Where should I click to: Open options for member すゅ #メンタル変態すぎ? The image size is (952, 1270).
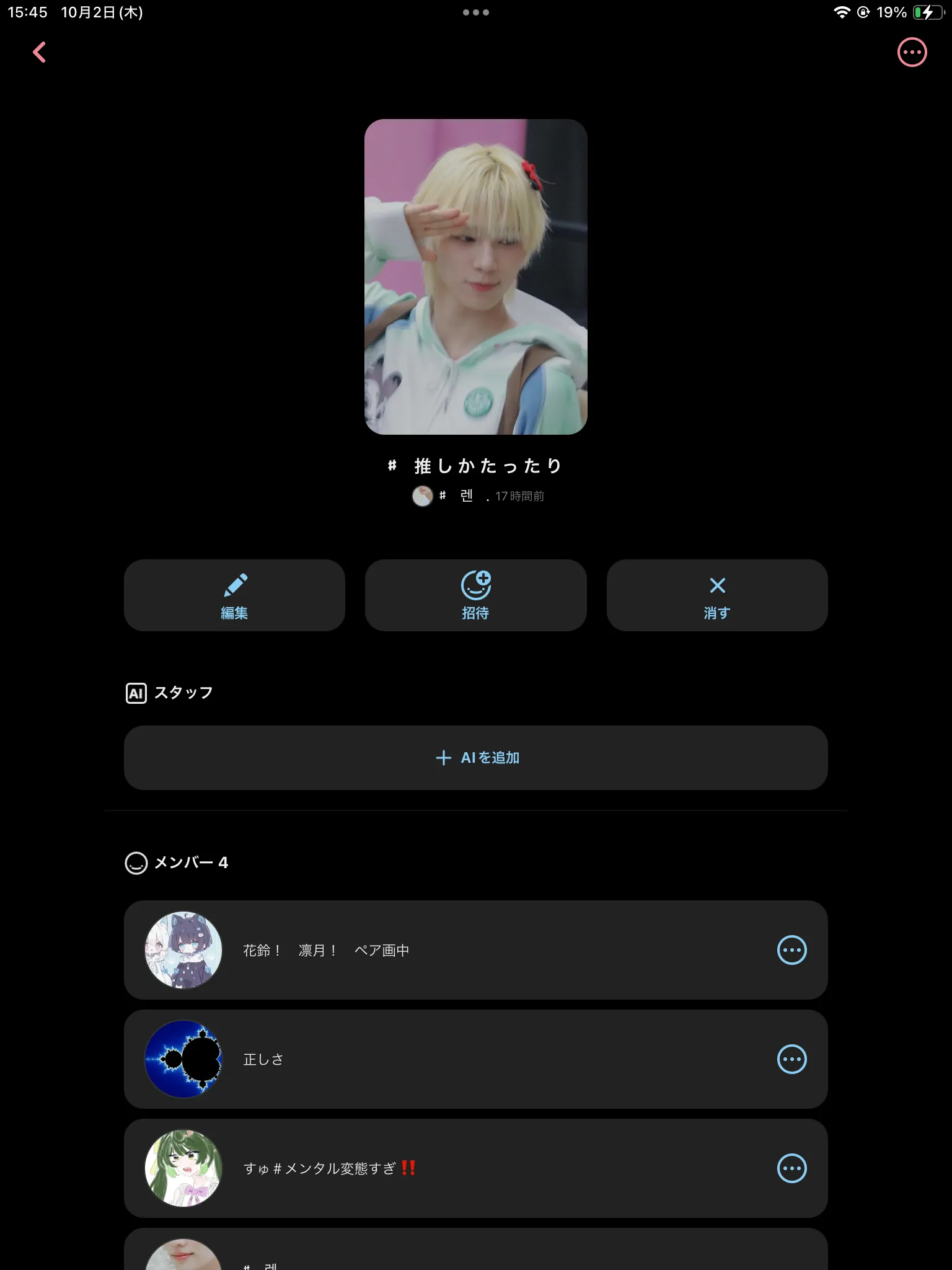pyautogui.click(x=791, y=1168)
